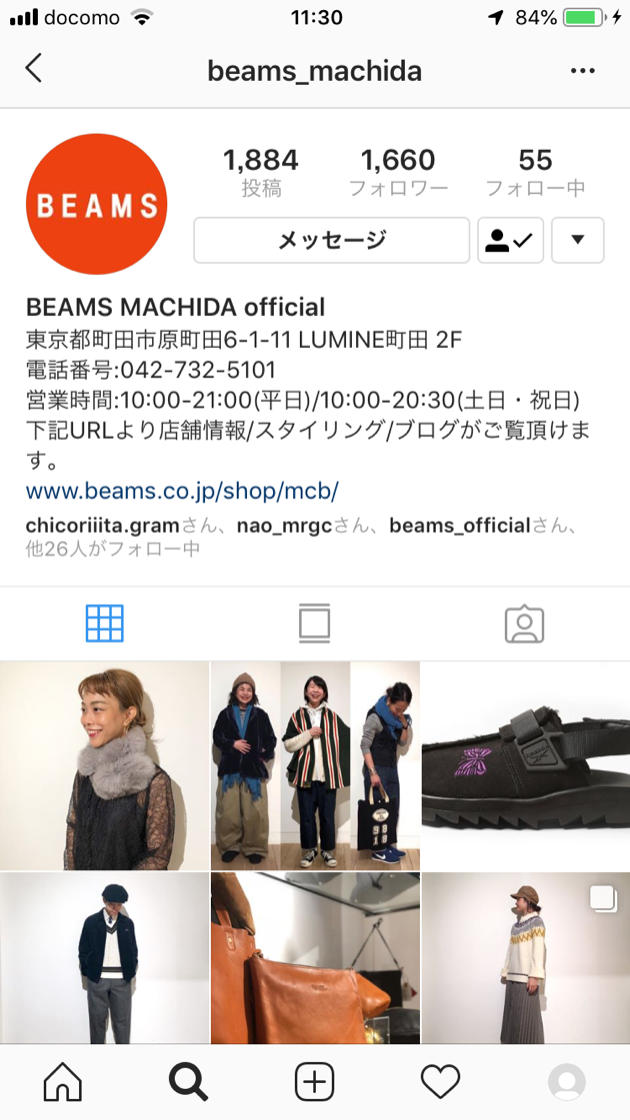
Task: Open the www.beams.co.jp/shop/mcb/ link
Action: point(182,491)
